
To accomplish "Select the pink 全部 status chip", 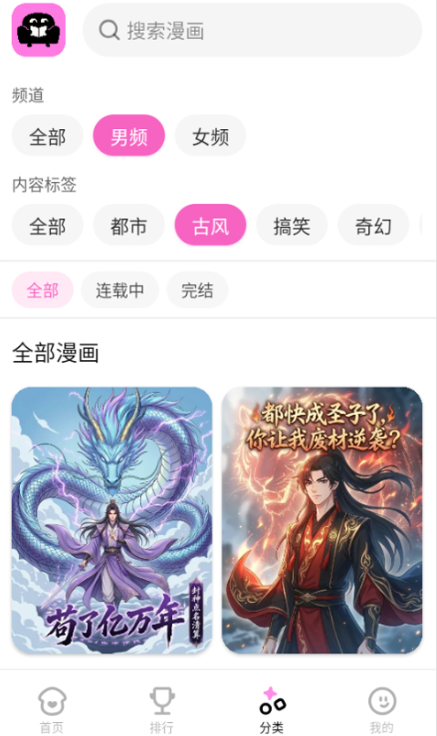I will pos(43,290).
